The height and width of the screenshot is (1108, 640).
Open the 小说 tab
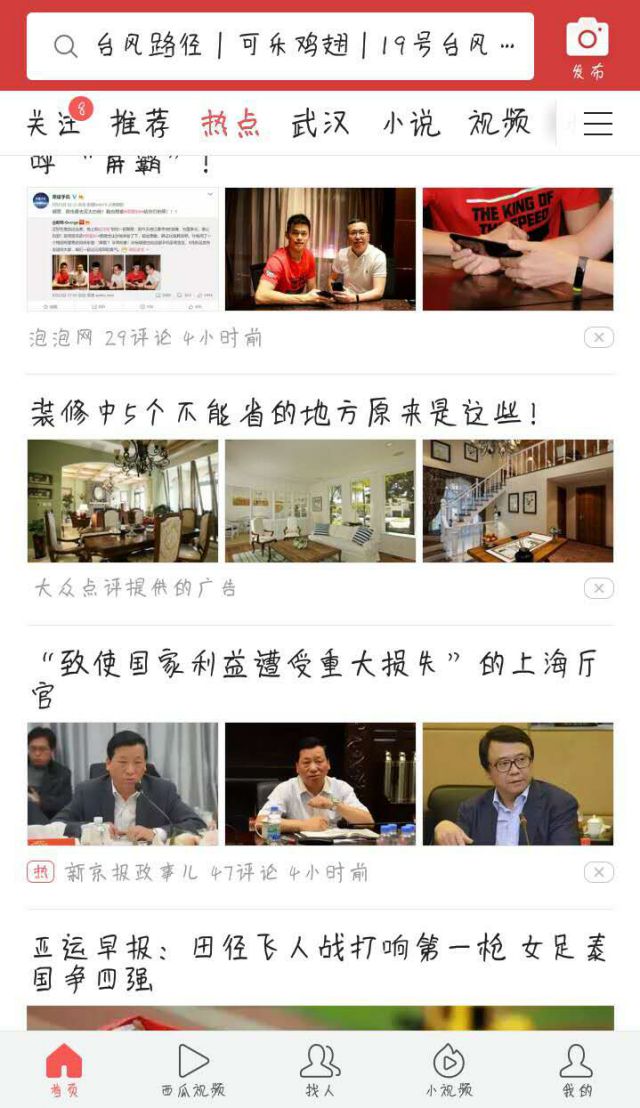click(x=410, y=124)
